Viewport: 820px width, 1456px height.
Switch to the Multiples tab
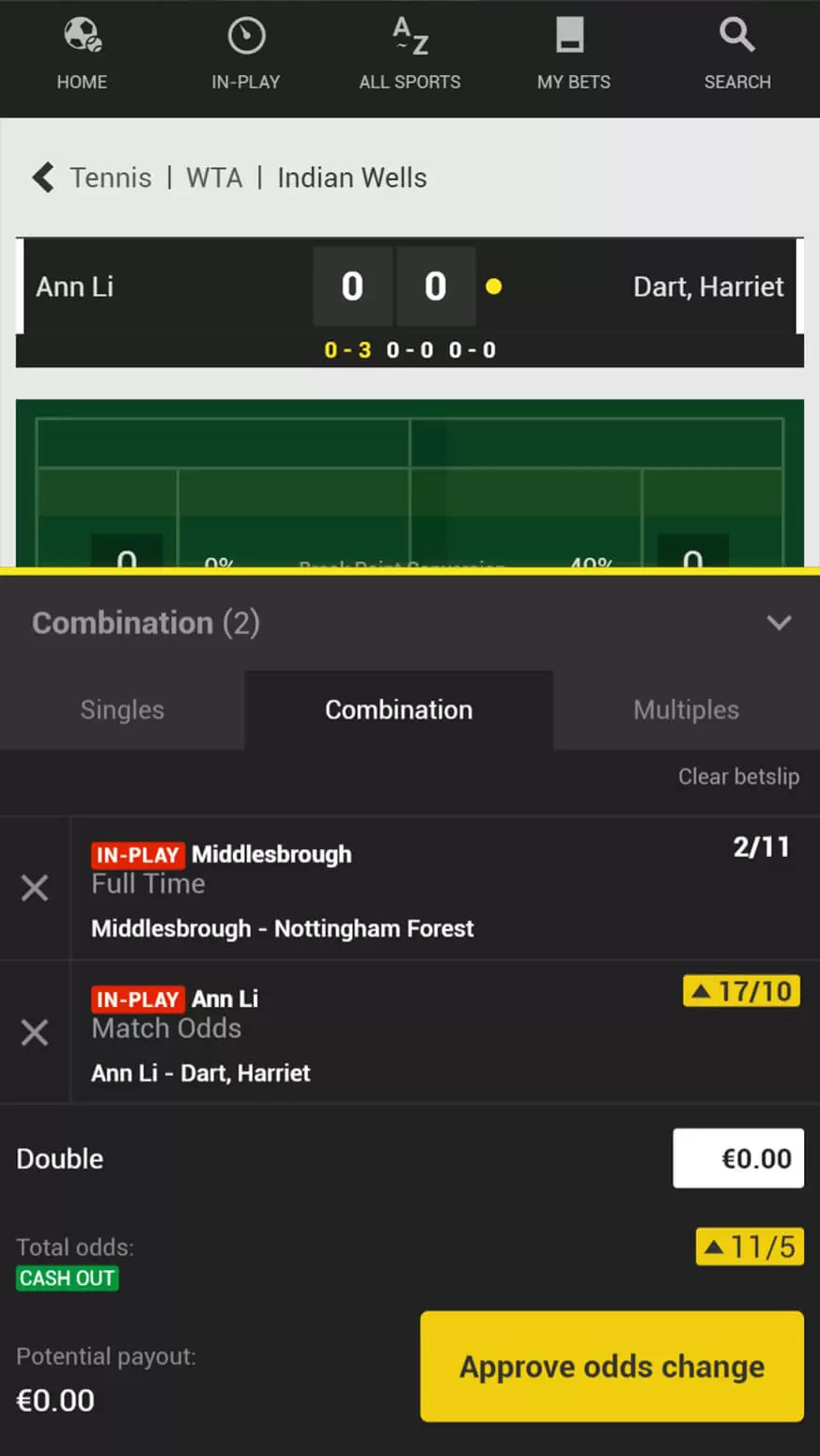686,710
